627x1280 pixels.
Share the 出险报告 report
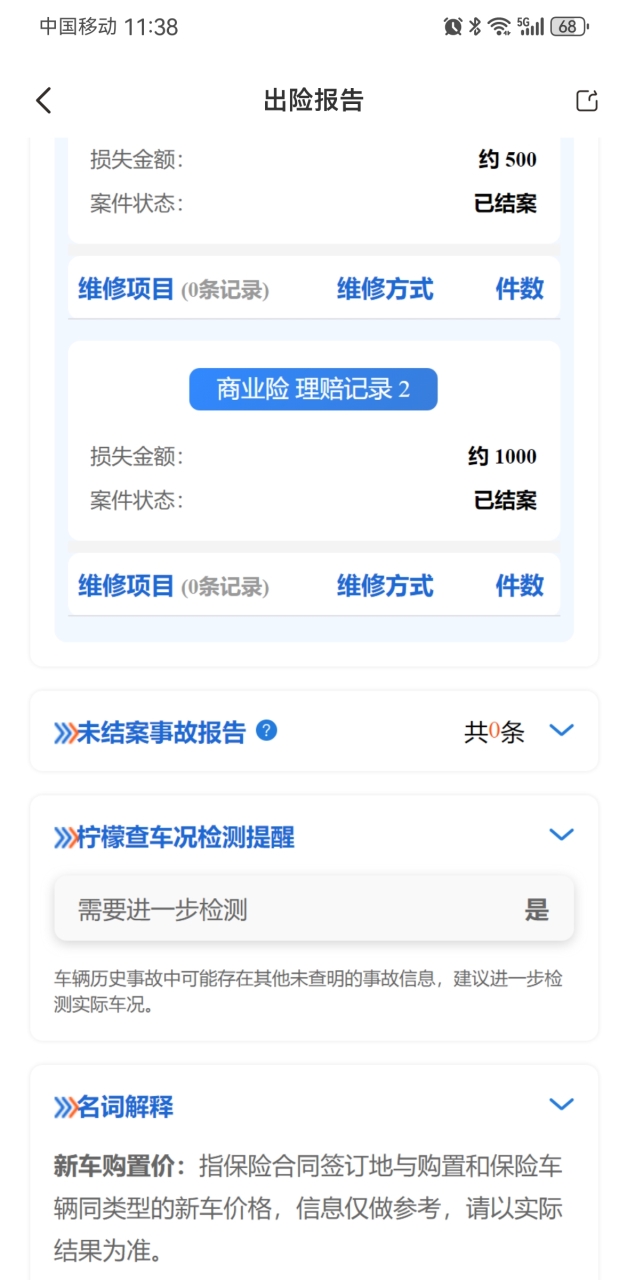pyautogui.click(x=587, y=100)
